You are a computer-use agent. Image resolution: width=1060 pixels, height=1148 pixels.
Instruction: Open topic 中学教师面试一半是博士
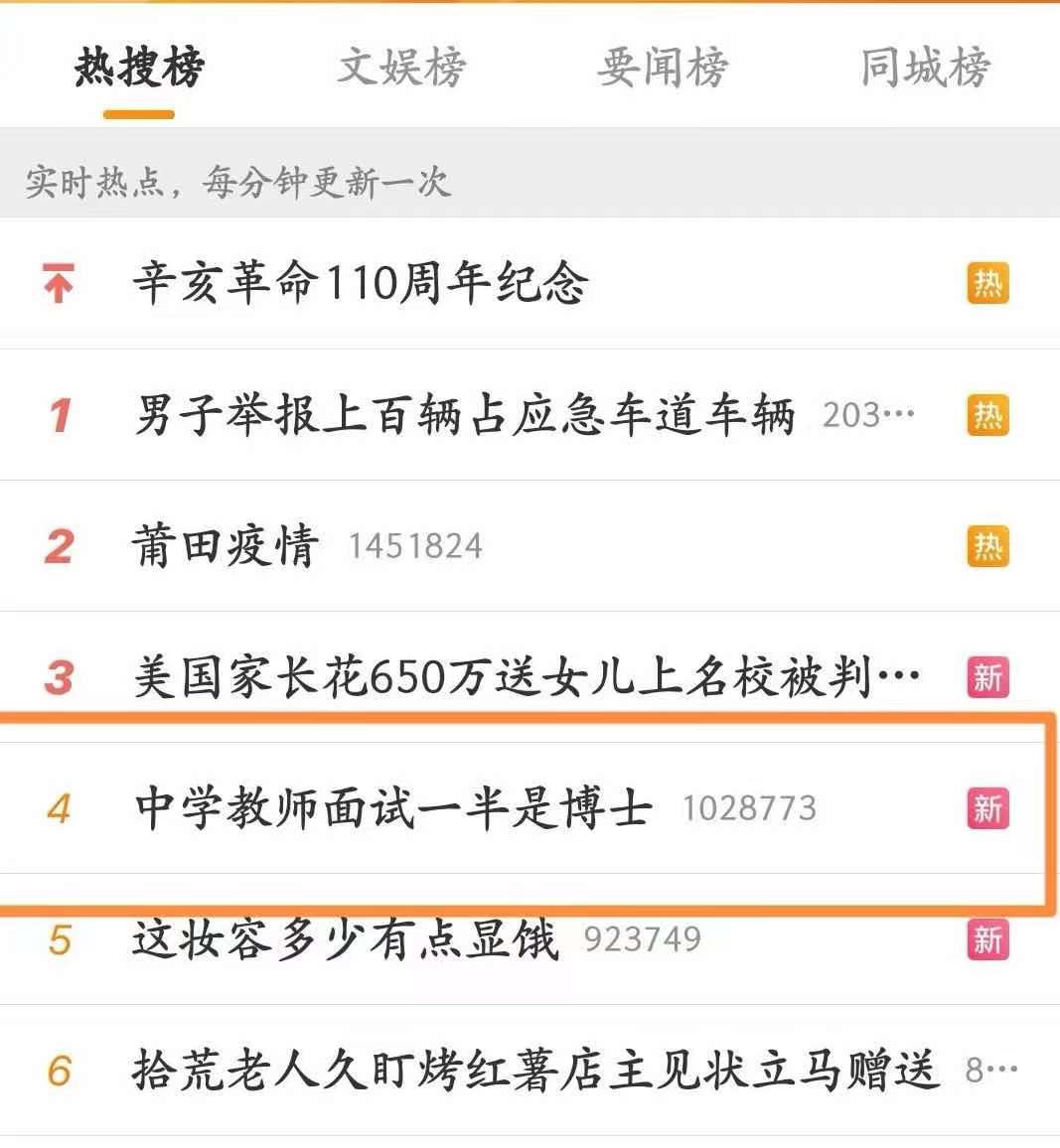click(393, 808)
